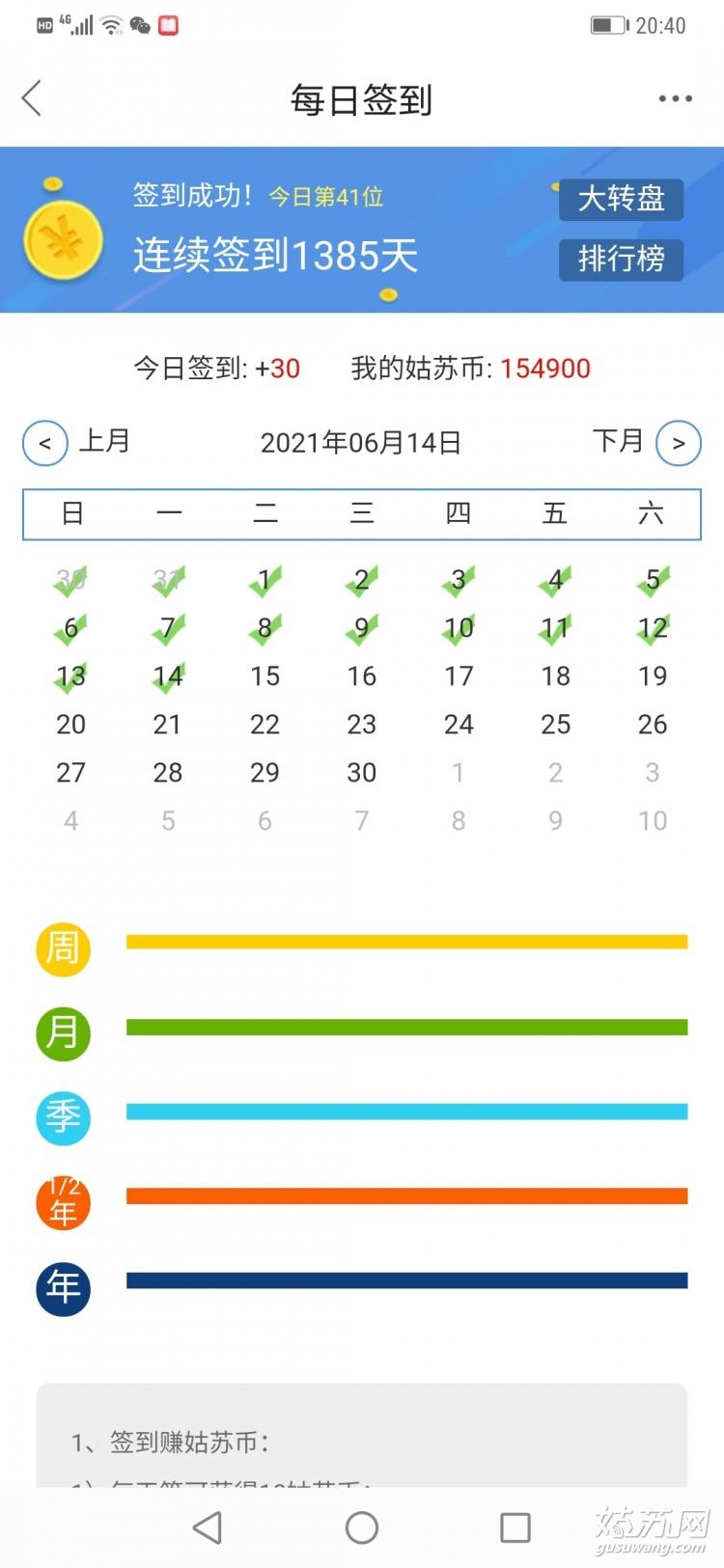Open the three-dot overflow menu

(675, 98)
